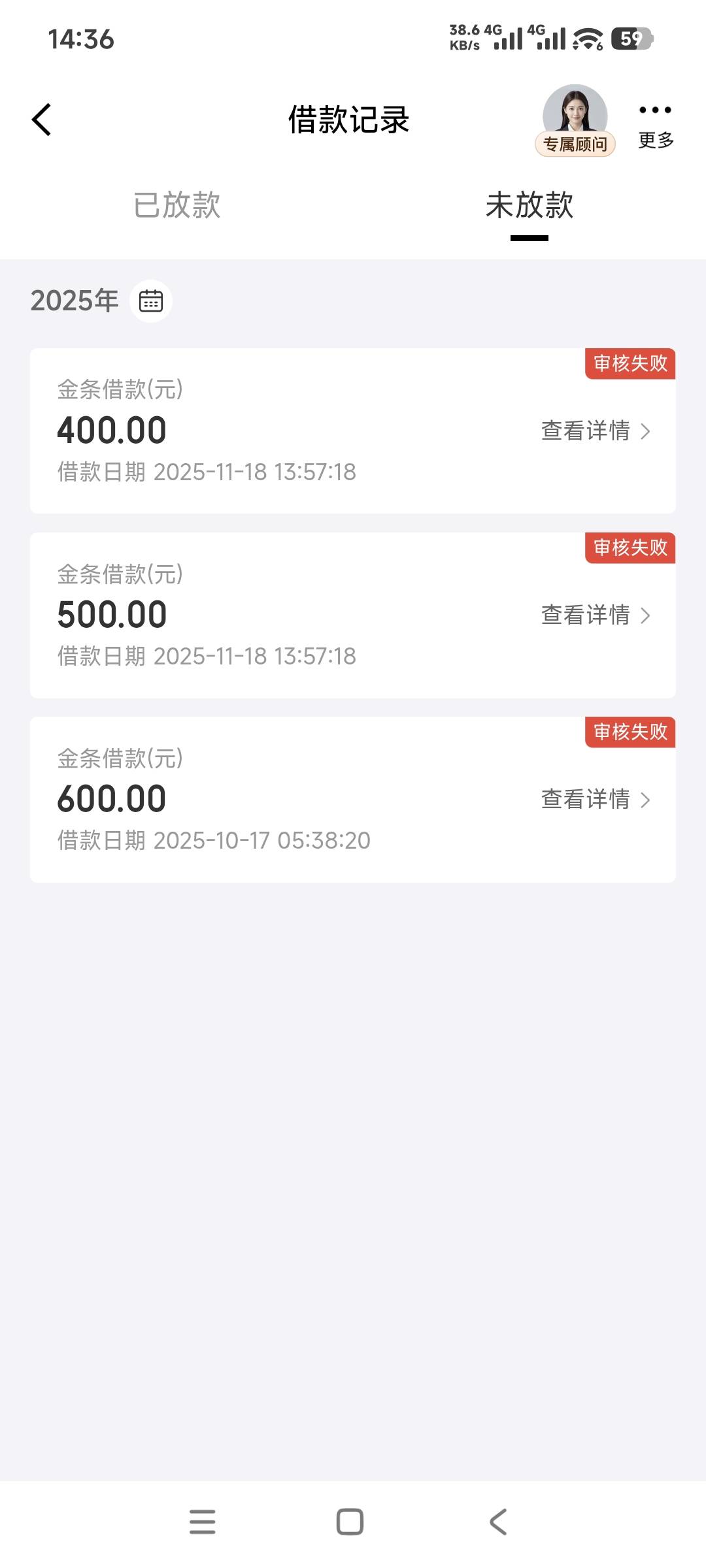Switch to the 已放款 tab
706x1568 pixels.
pyautogui.click(x=176, y=205)
